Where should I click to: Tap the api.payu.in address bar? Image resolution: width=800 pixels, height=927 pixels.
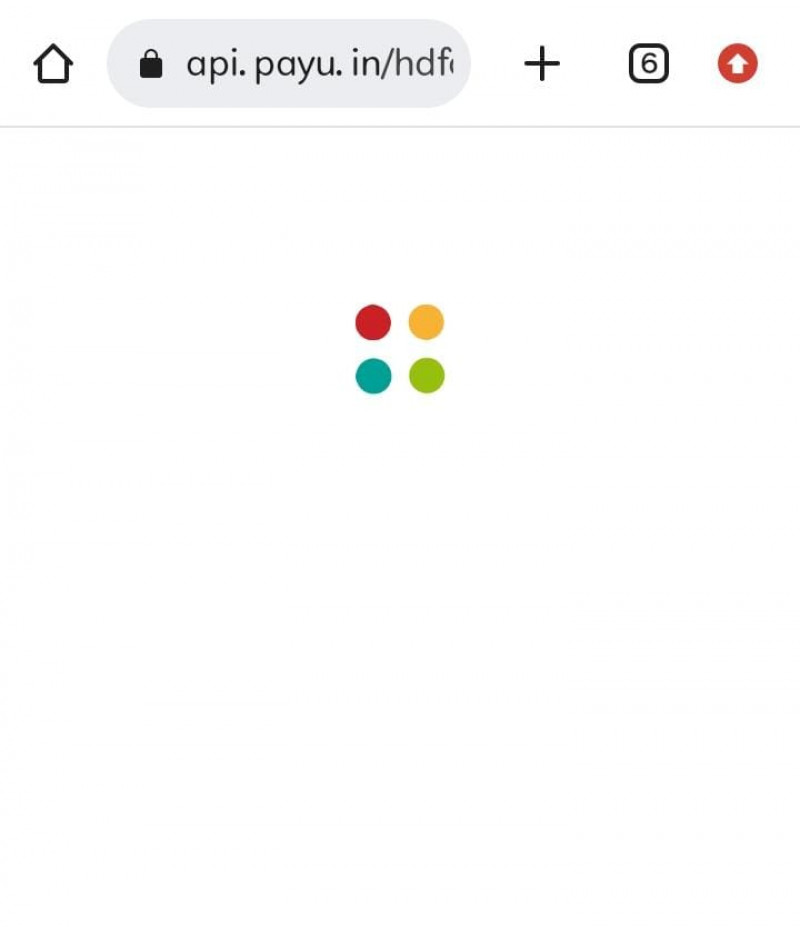(300, 65)
